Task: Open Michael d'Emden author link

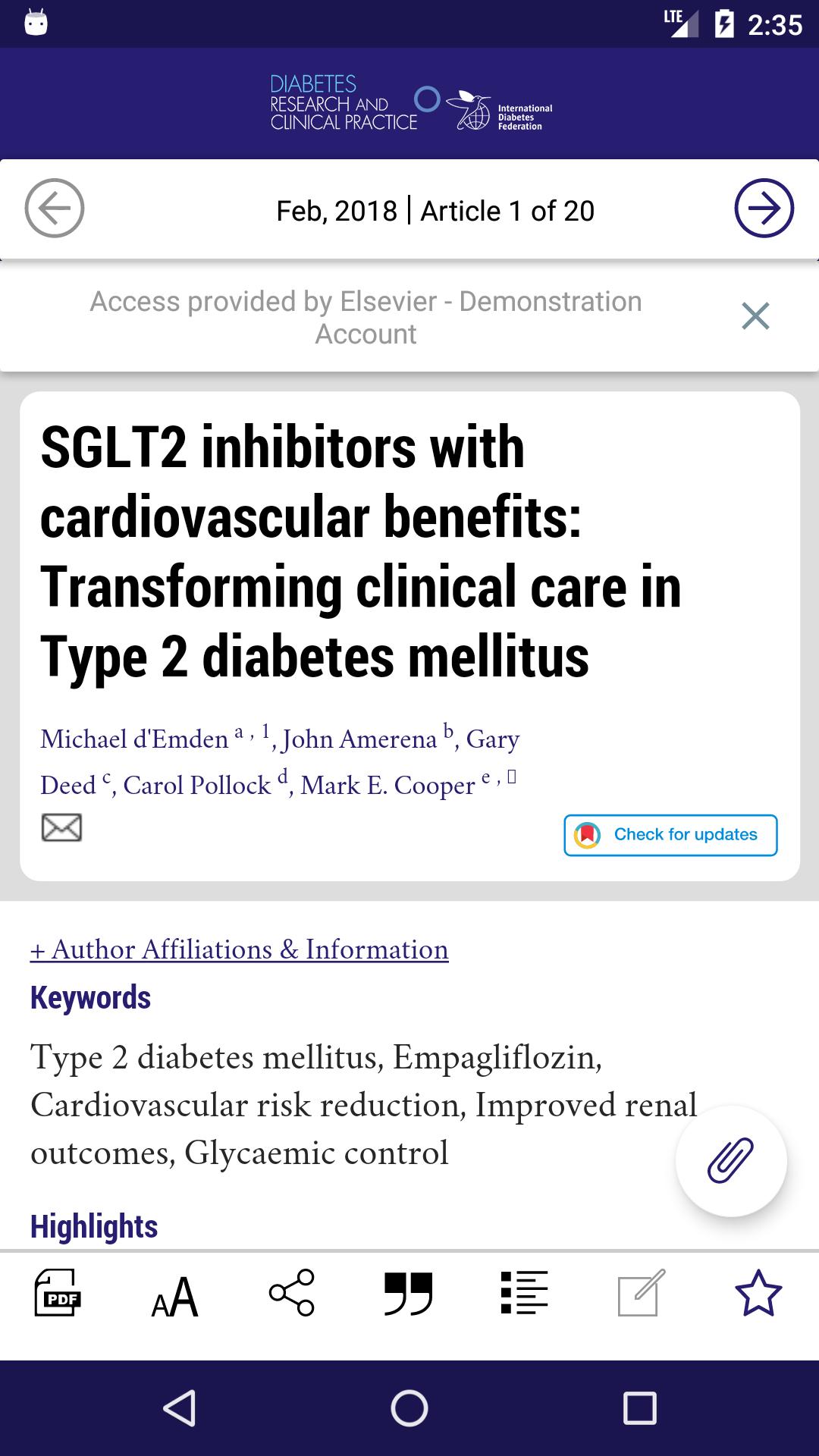Action: 134,739
